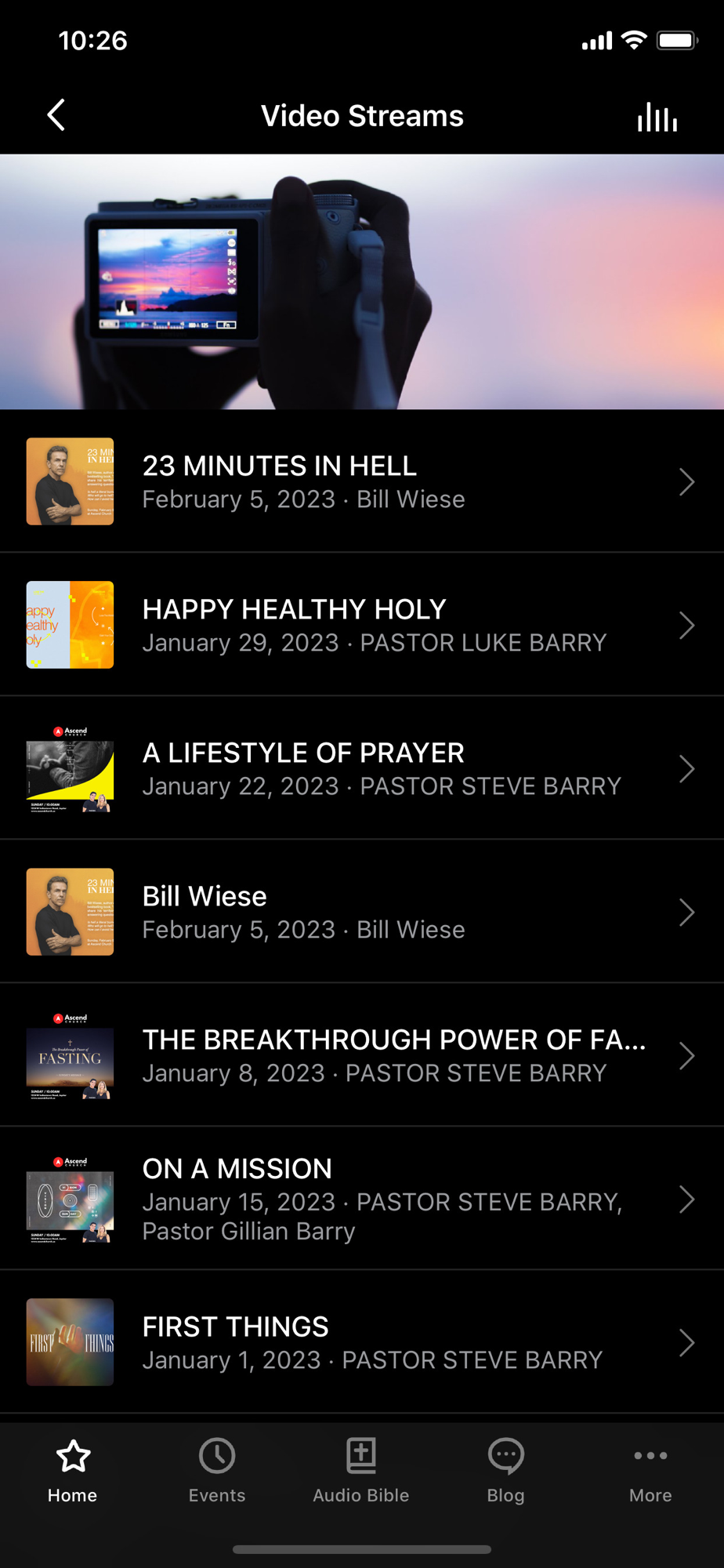The width and height of the screenshot is (724, 1568).
Task: Go back from Video Streams
Action: [56, 115]
